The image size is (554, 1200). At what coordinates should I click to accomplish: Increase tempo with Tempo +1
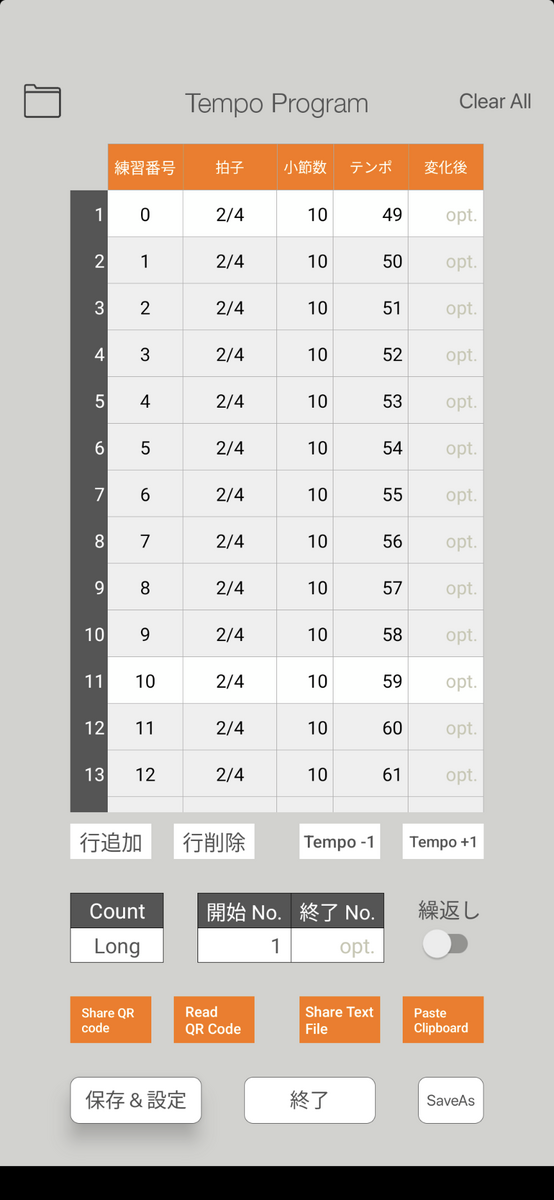point(443,842)
